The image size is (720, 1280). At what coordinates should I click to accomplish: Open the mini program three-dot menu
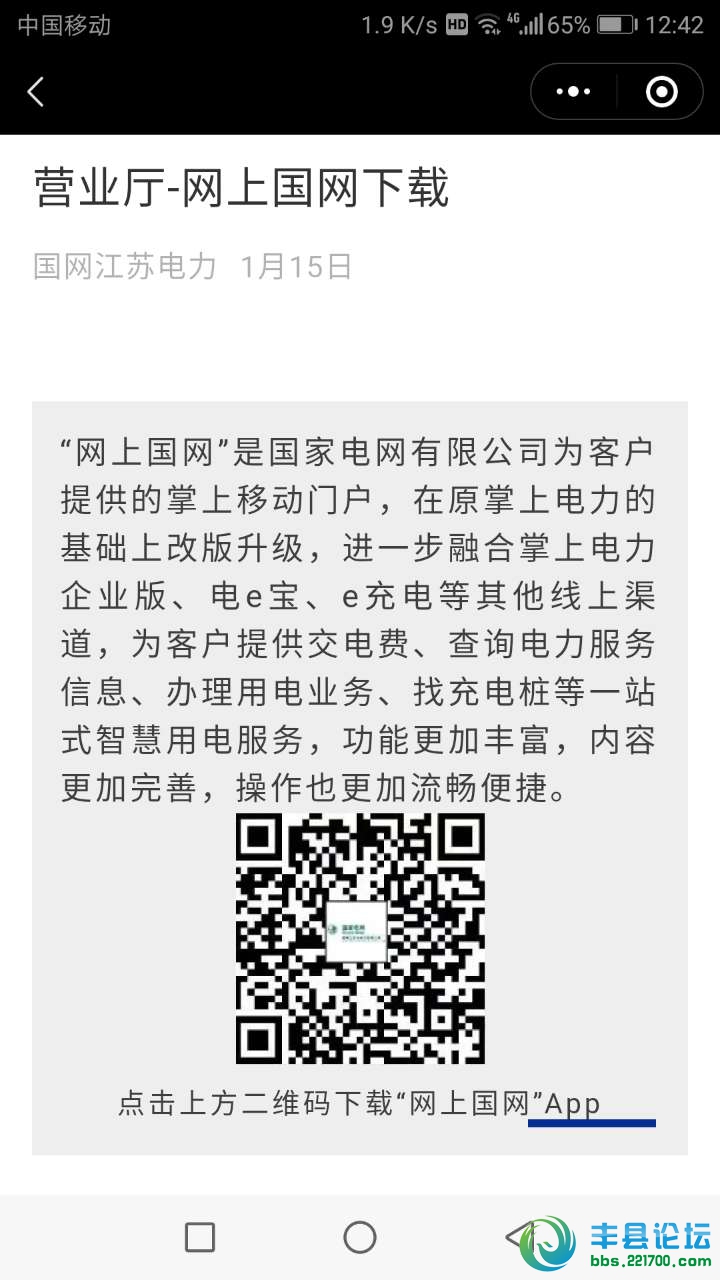[573, 92]
